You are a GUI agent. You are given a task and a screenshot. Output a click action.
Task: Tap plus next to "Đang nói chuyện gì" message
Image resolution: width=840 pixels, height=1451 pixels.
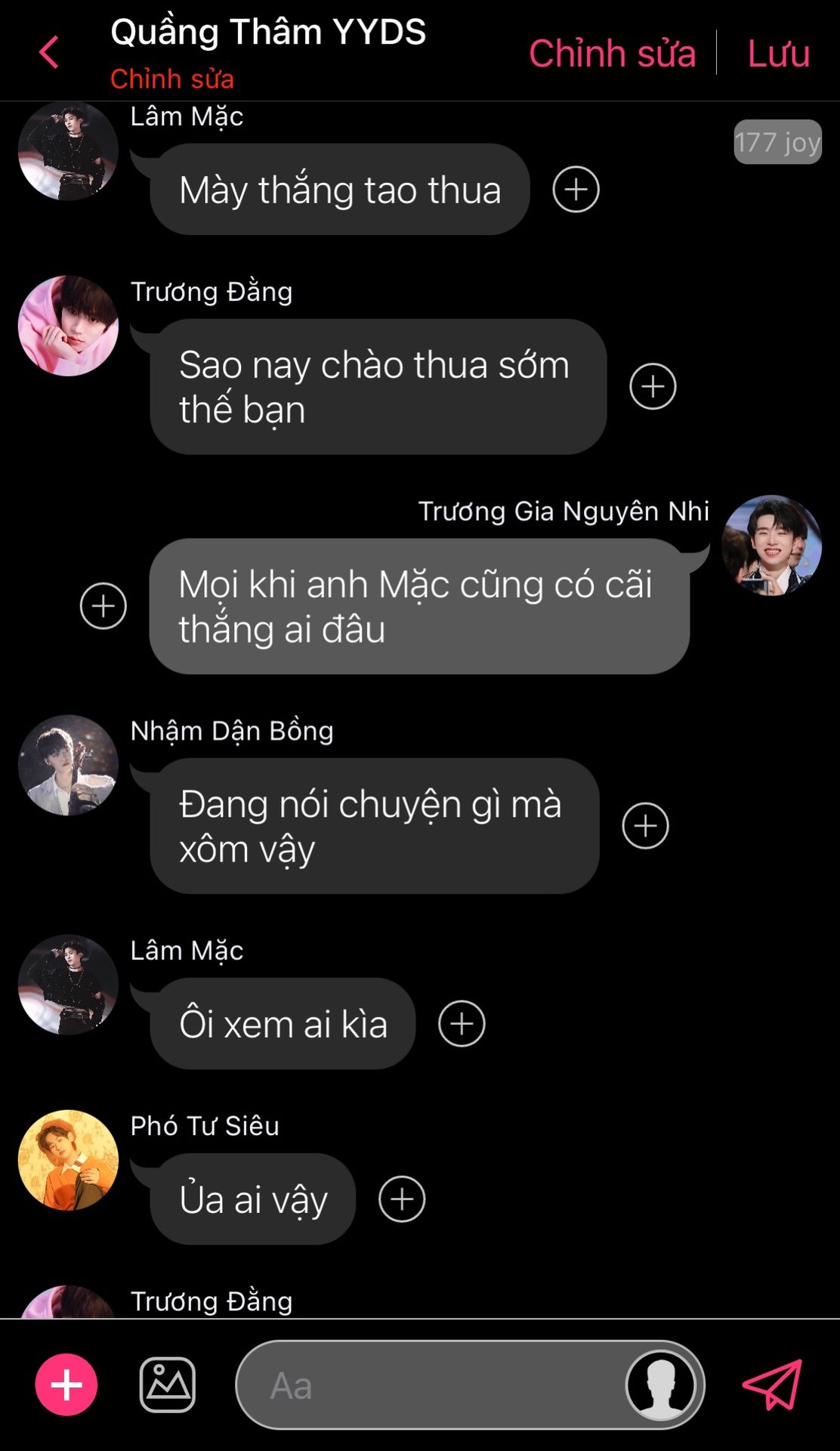[x=645, y=826]
